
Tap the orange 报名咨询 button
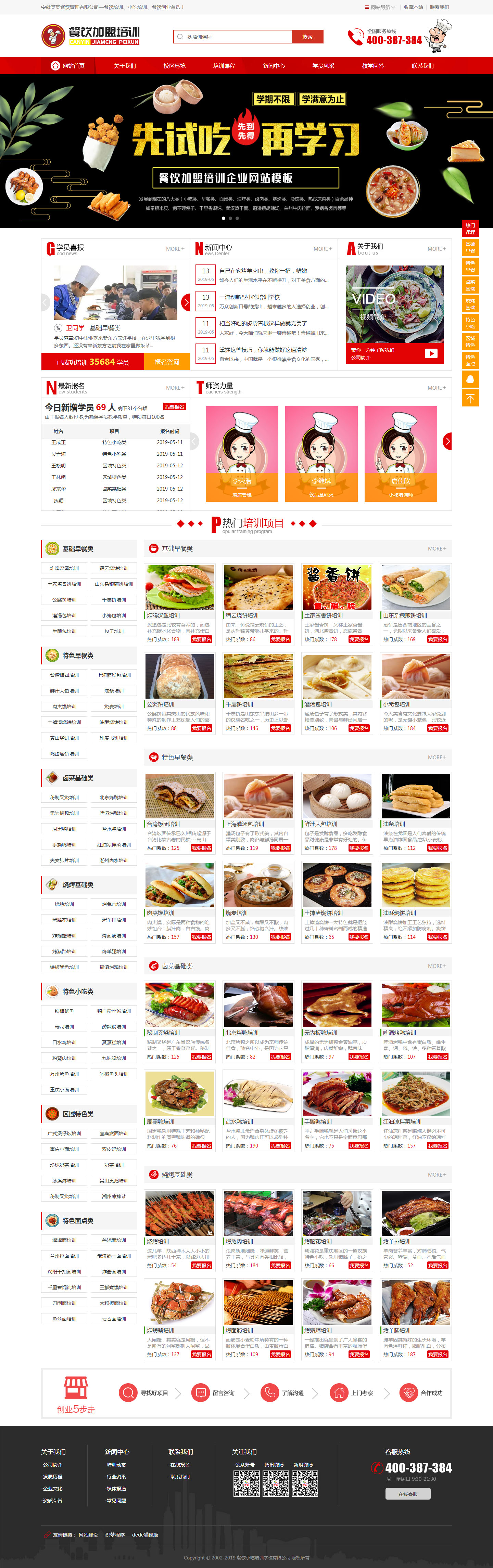tap(167, 362)
